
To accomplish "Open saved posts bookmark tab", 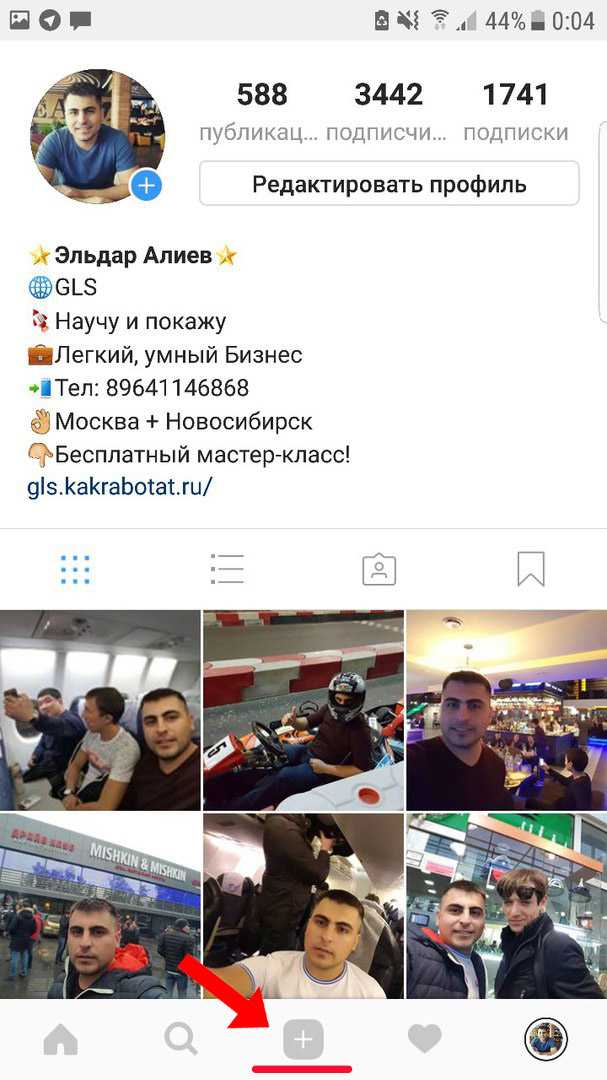I will 531,569.
